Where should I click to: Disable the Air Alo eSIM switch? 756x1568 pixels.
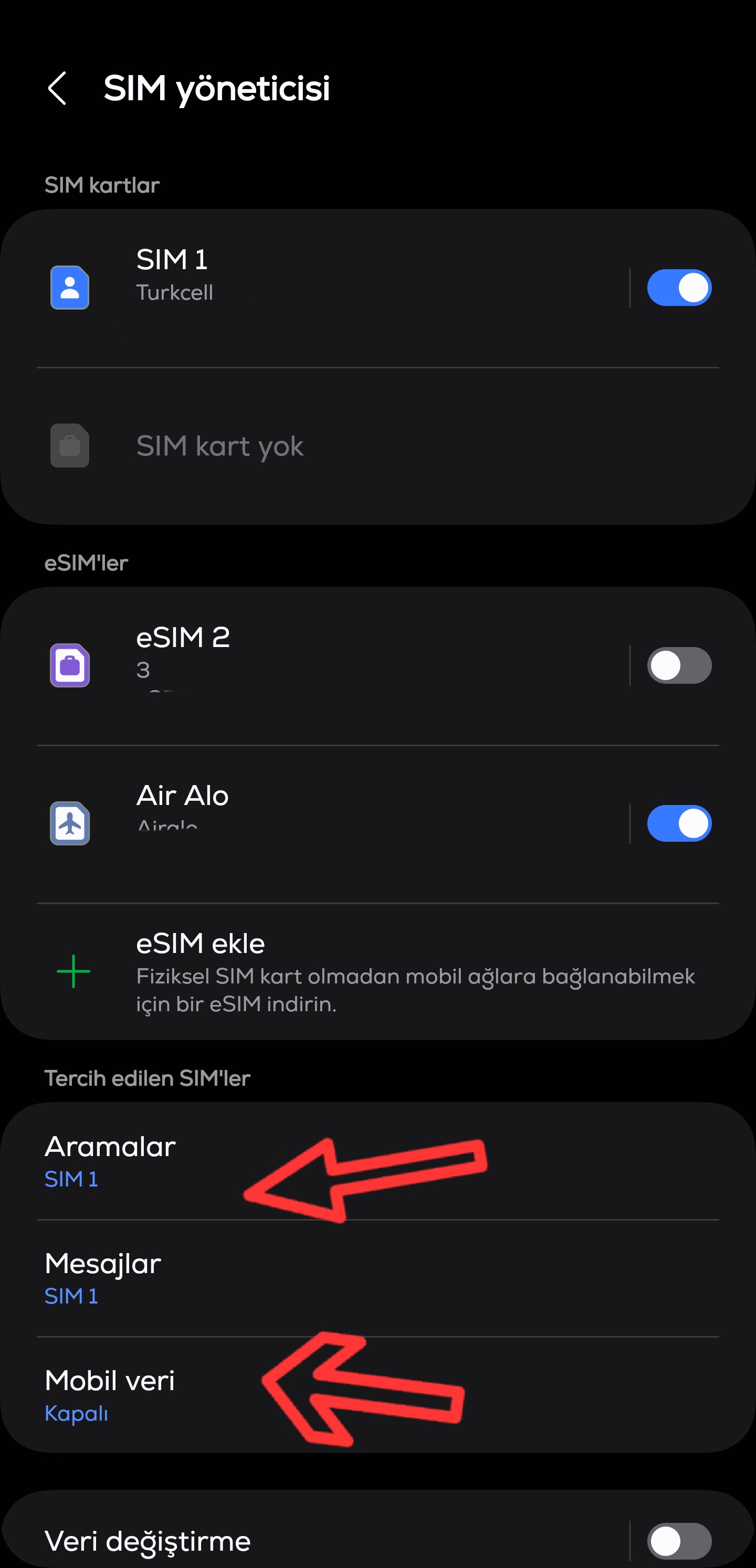tap(679, 823)
